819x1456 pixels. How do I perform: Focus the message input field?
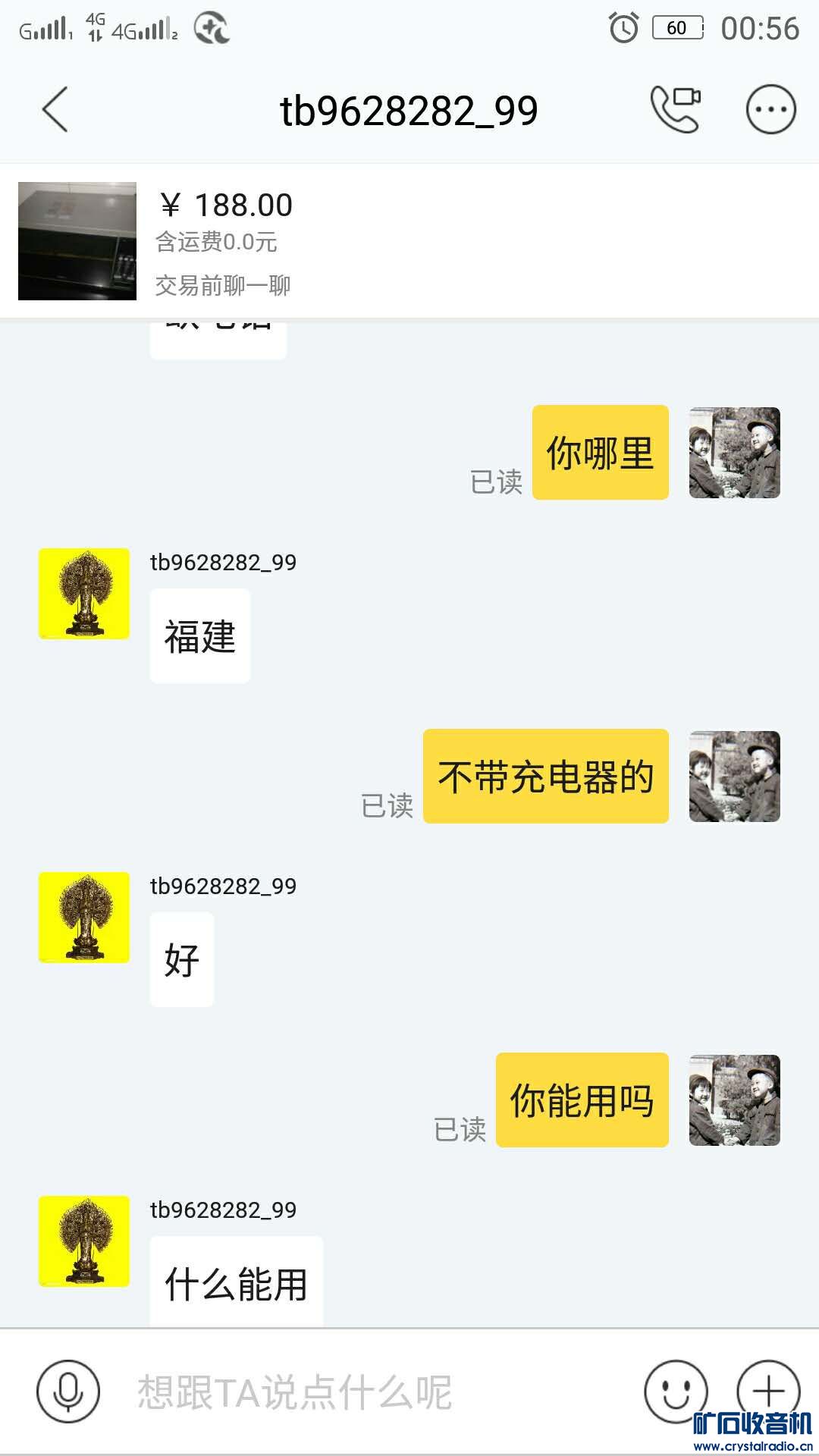click(364, 1392)
